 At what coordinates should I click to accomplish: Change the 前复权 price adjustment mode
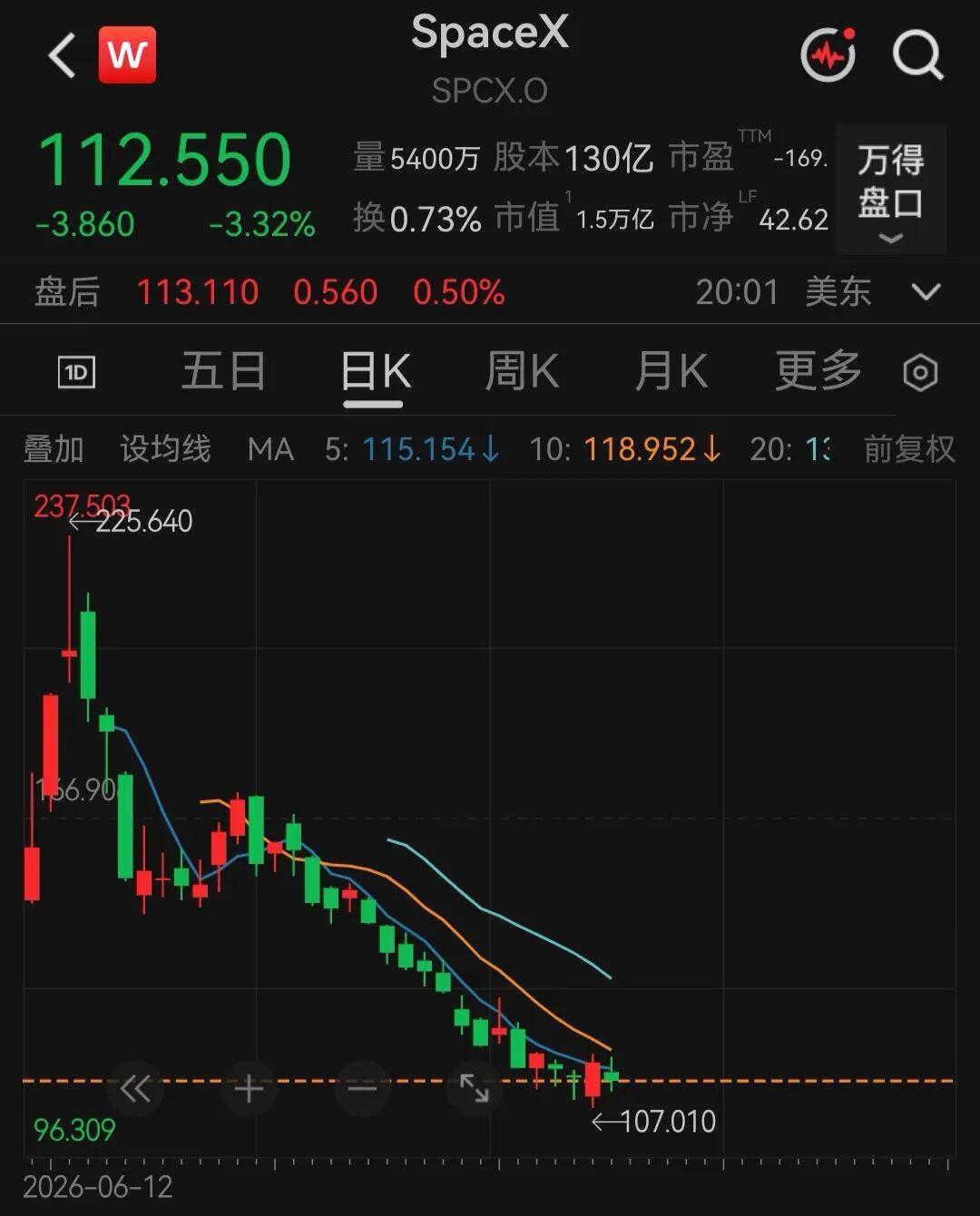tap(909, 449)
